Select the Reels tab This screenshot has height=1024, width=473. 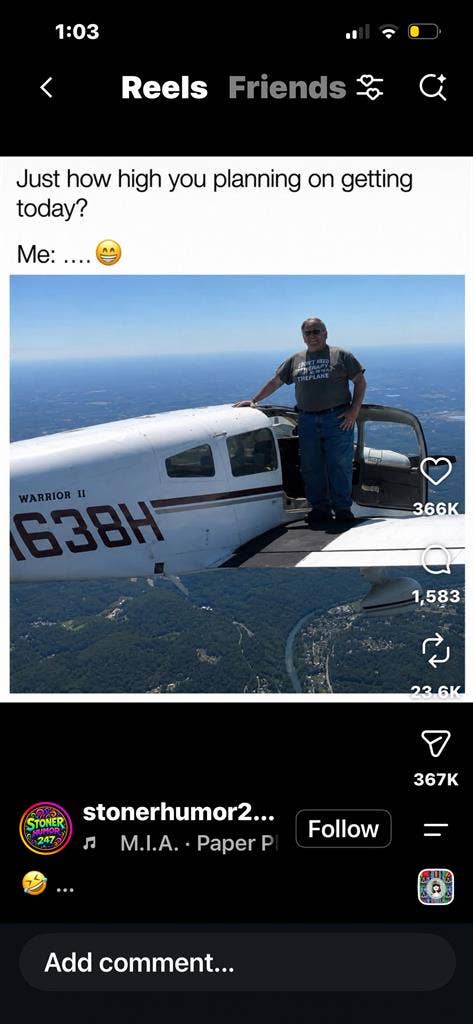tap(164, 88)
